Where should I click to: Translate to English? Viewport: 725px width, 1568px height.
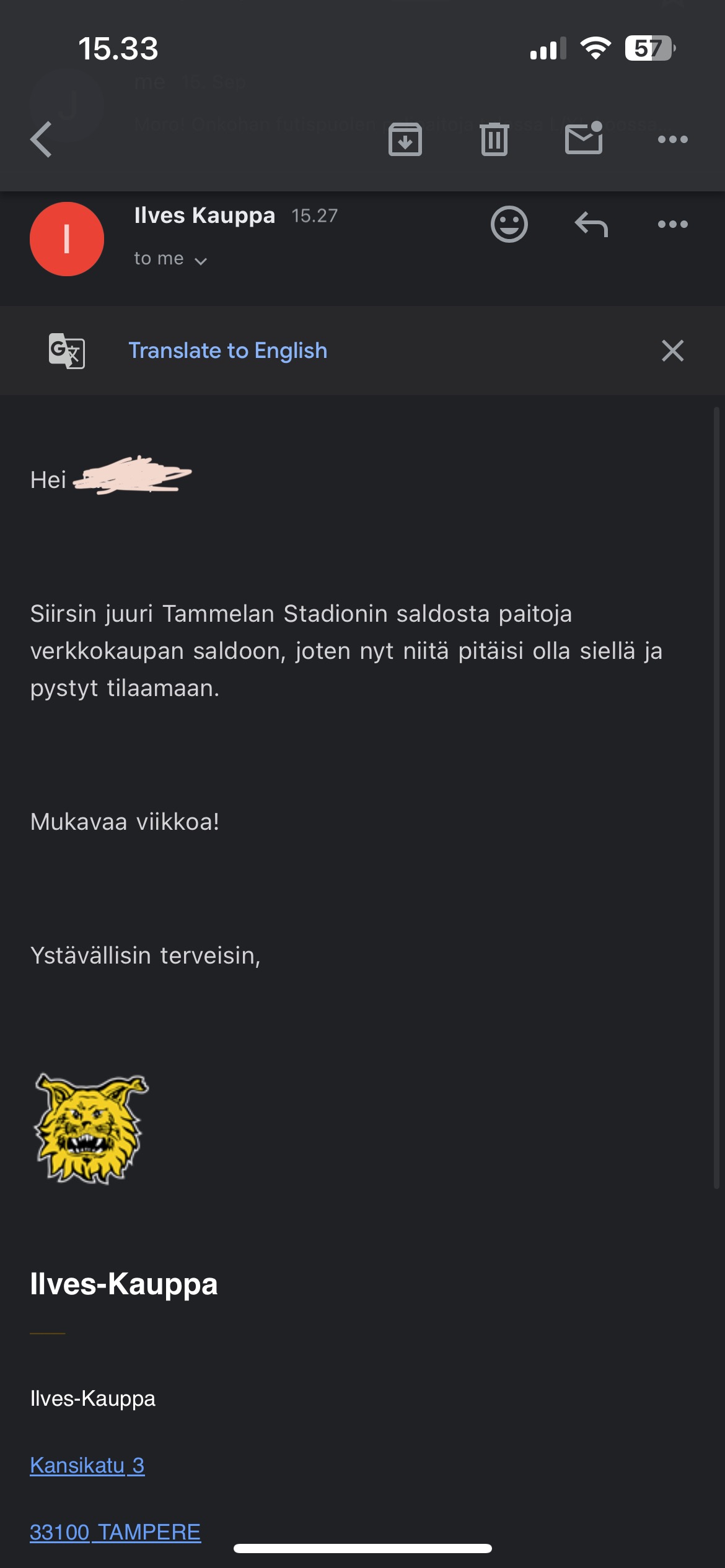227,351
